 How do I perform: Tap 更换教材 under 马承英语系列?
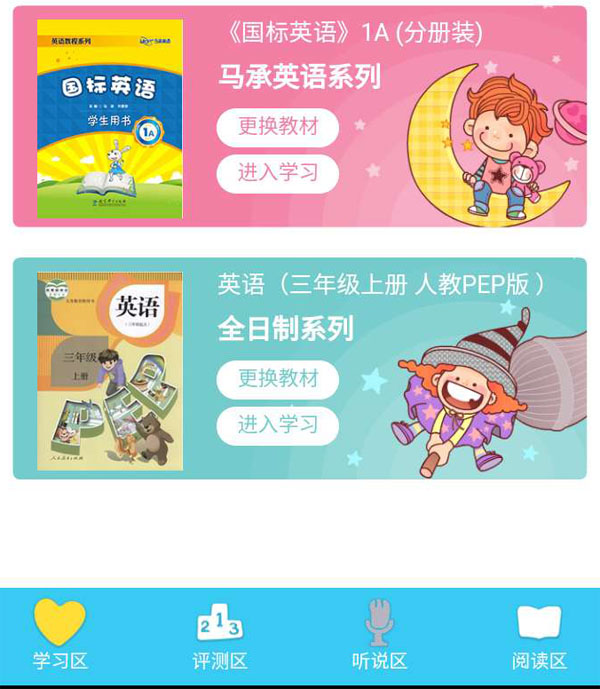point(278,128)
